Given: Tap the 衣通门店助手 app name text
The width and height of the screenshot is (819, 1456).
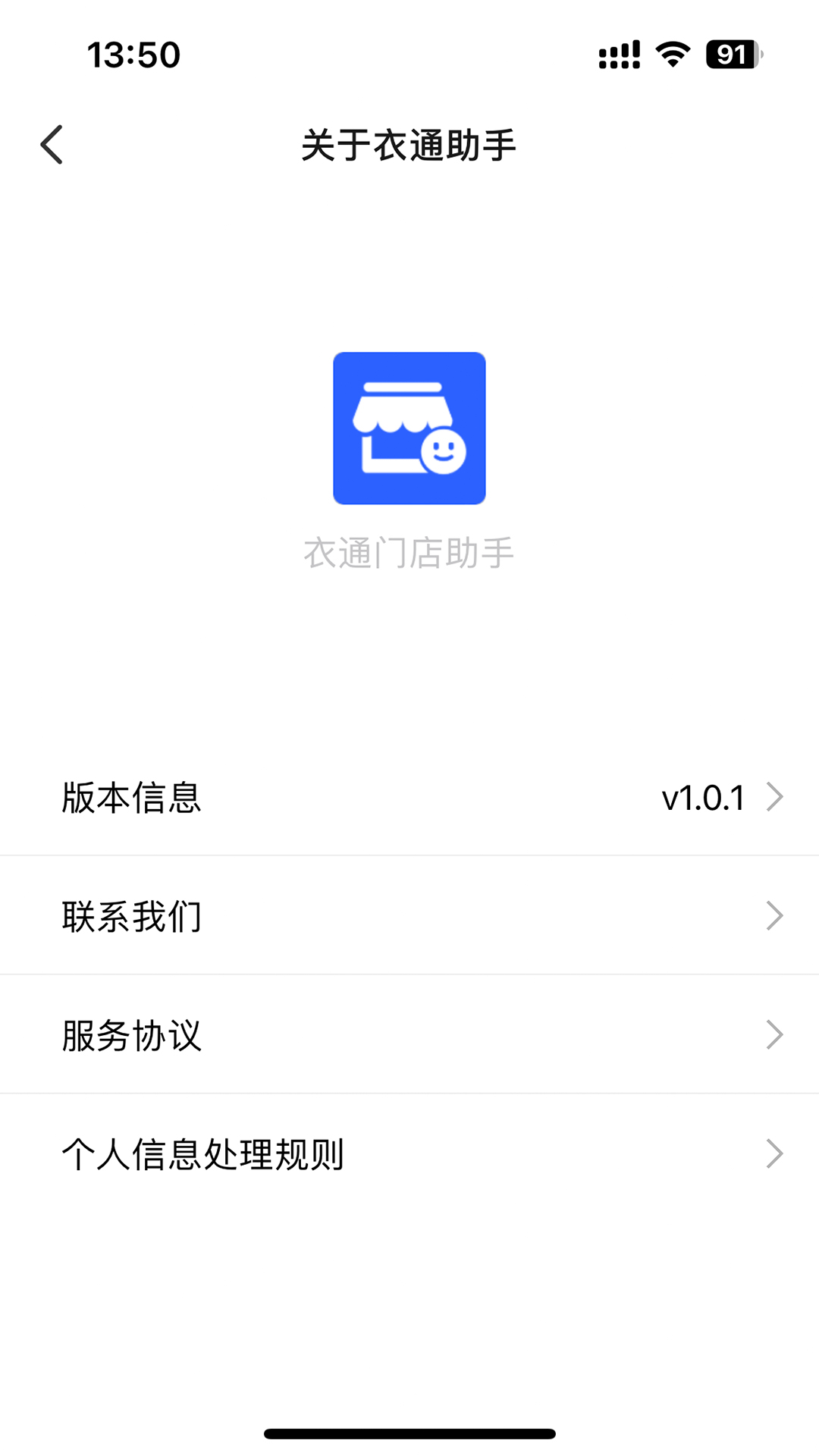Looking at the screenshot, I should point(409,553).
